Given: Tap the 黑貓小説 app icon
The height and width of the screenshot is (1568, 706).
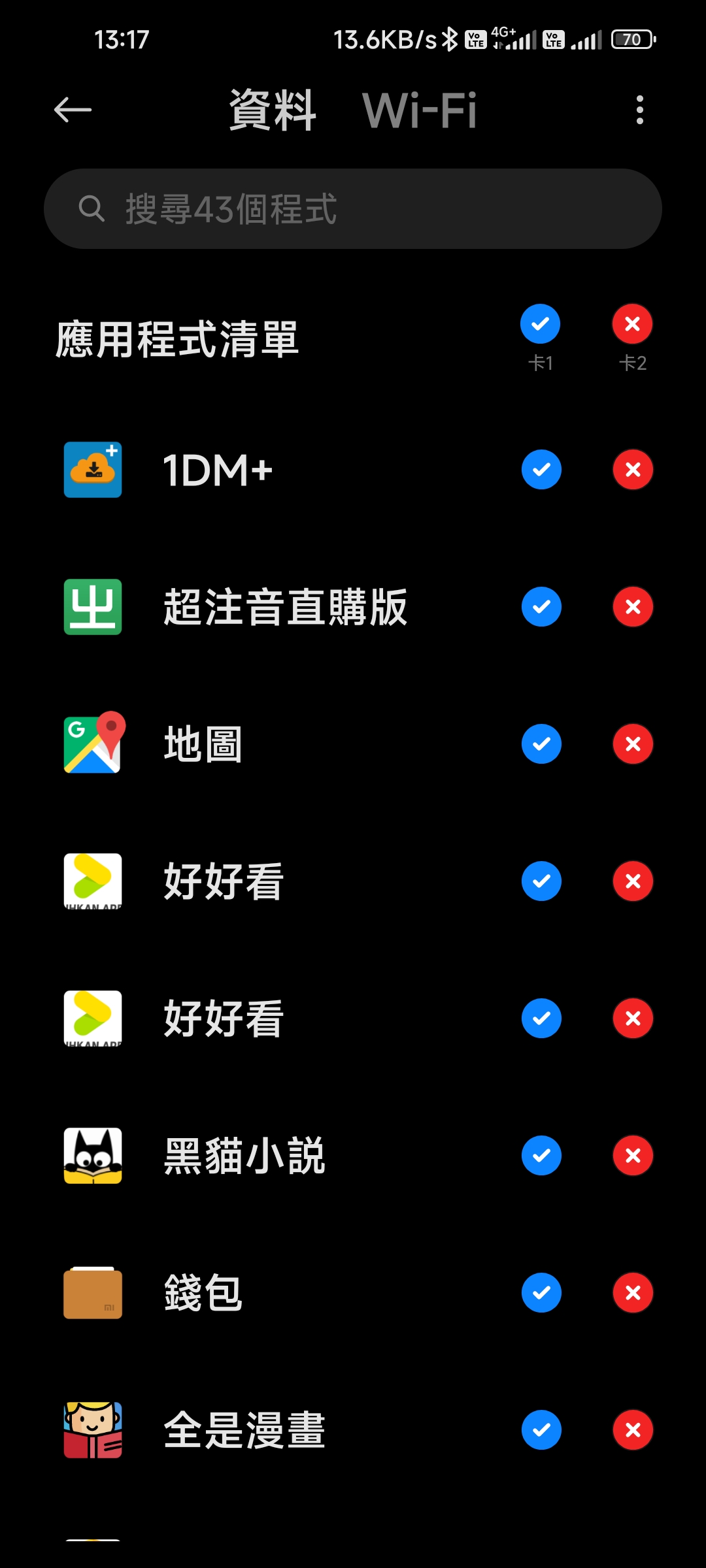Looking at the screenshot, I should point(92,1155).
